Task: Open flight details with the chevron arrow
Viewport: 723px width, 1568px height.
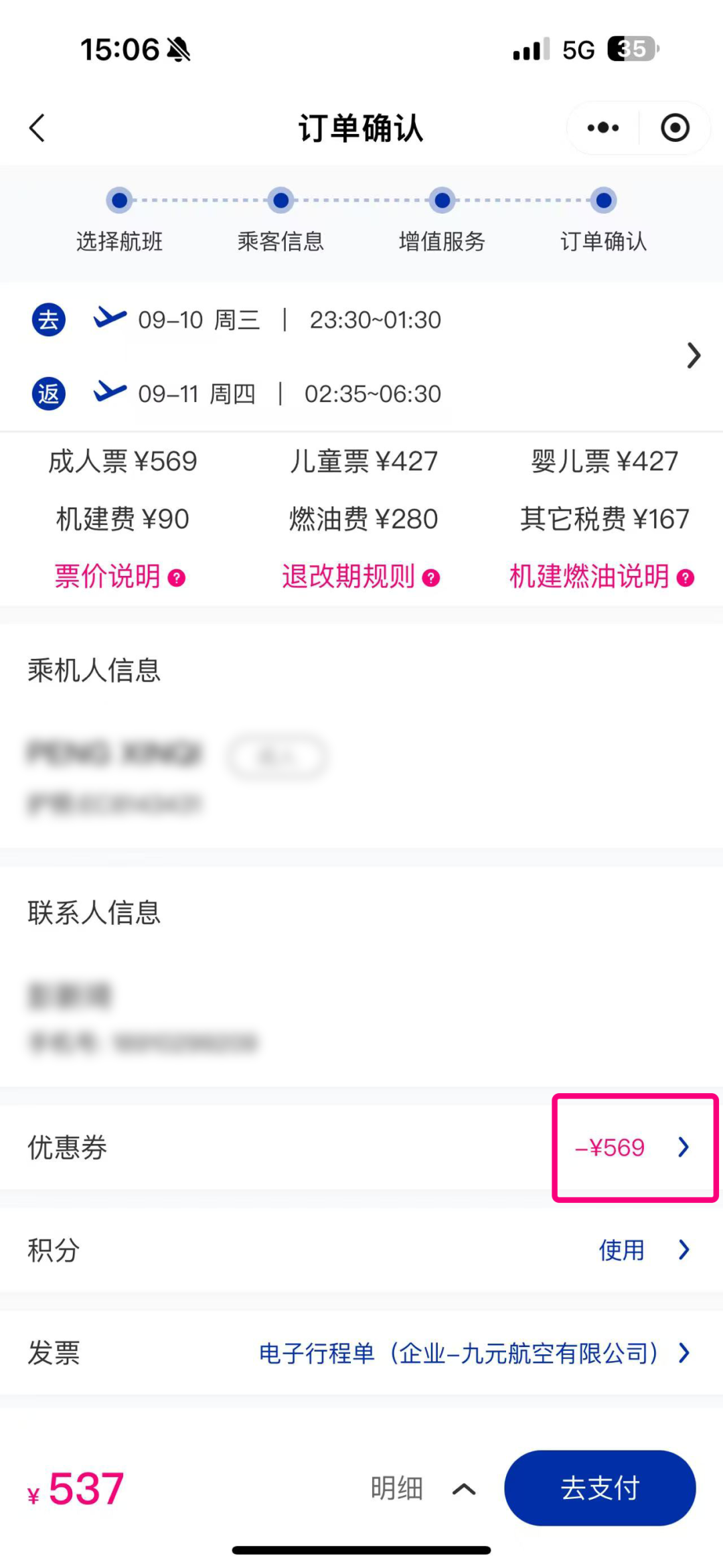Action: (x=694, y=356)
